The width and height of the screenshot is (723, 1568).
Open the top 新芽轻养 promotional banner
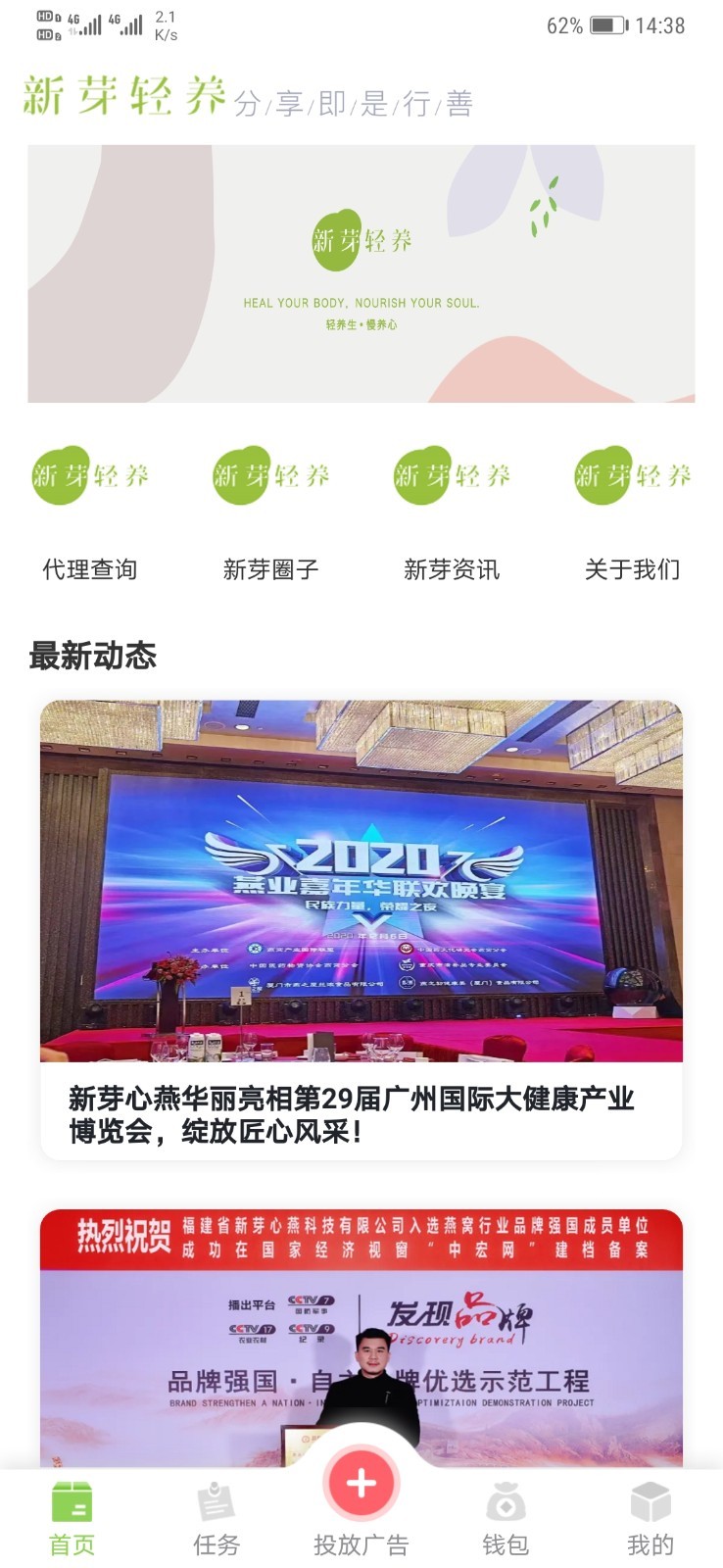pyautogui.click(x=361, y=273)
